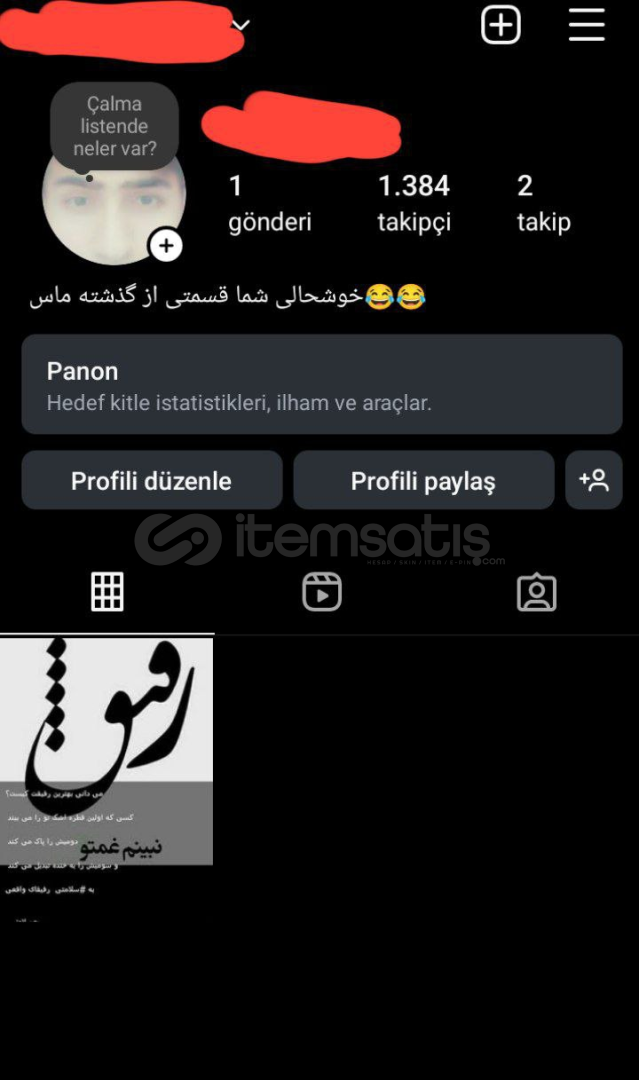Add a story via profile photo plus
This screenshot has height=1080, width=639.
(166, 246)
